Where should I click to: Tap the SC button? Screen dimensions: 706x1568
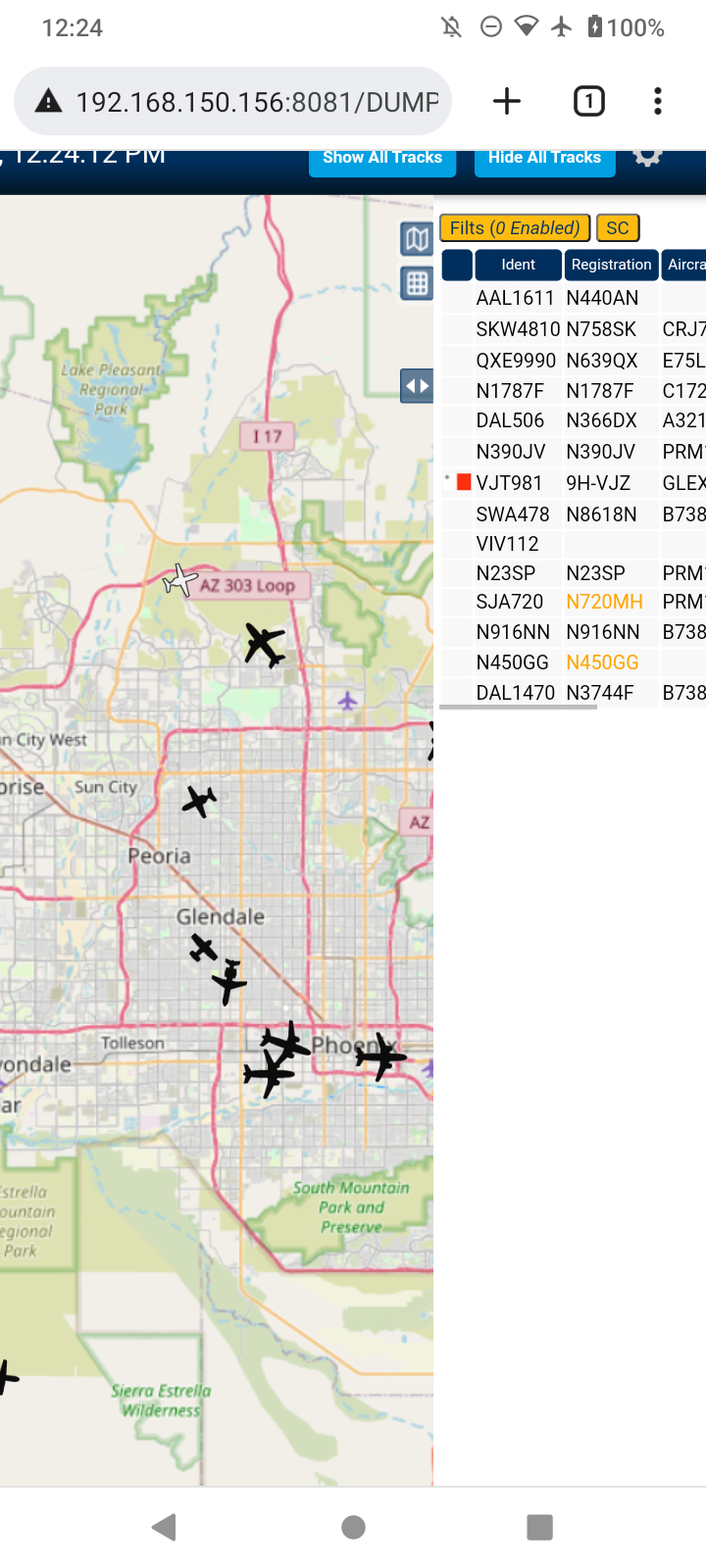pos(618,228)
